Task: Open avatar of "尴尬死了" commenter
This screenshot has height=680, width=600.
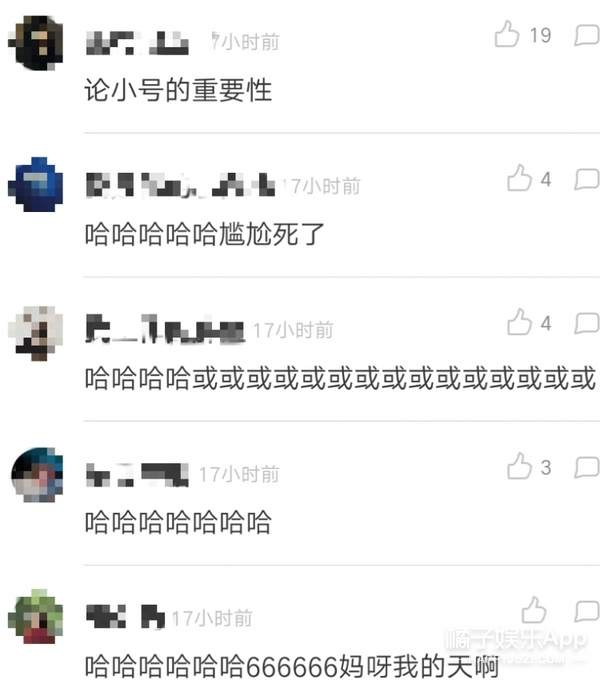Action: (36, 184)
